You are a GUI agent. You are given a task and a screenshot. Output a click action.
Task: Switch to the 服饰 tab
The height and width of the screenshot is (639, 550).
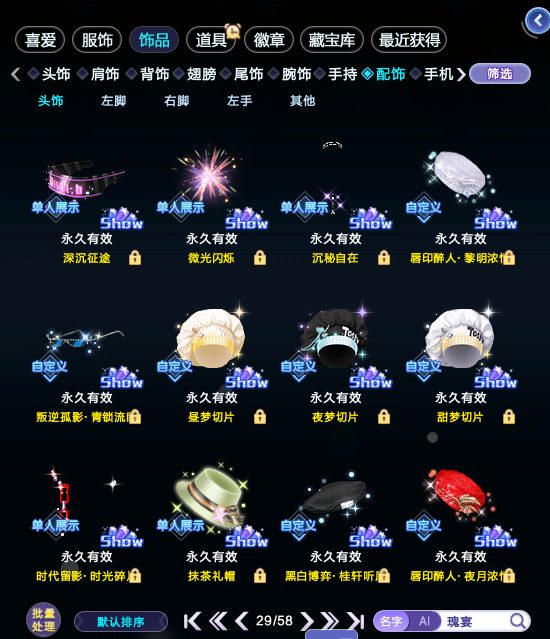tap(97, 40)
